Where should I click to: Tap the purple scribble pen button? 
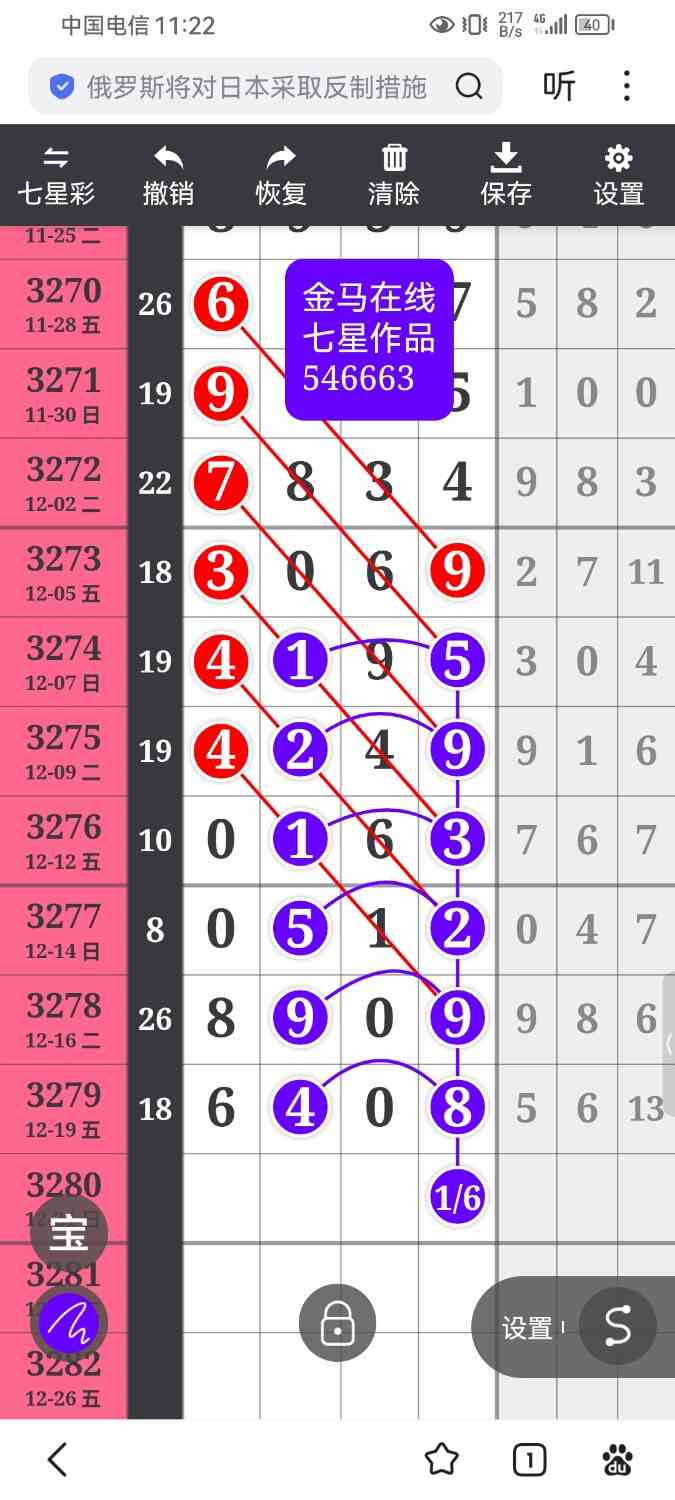click(68, 1322)
